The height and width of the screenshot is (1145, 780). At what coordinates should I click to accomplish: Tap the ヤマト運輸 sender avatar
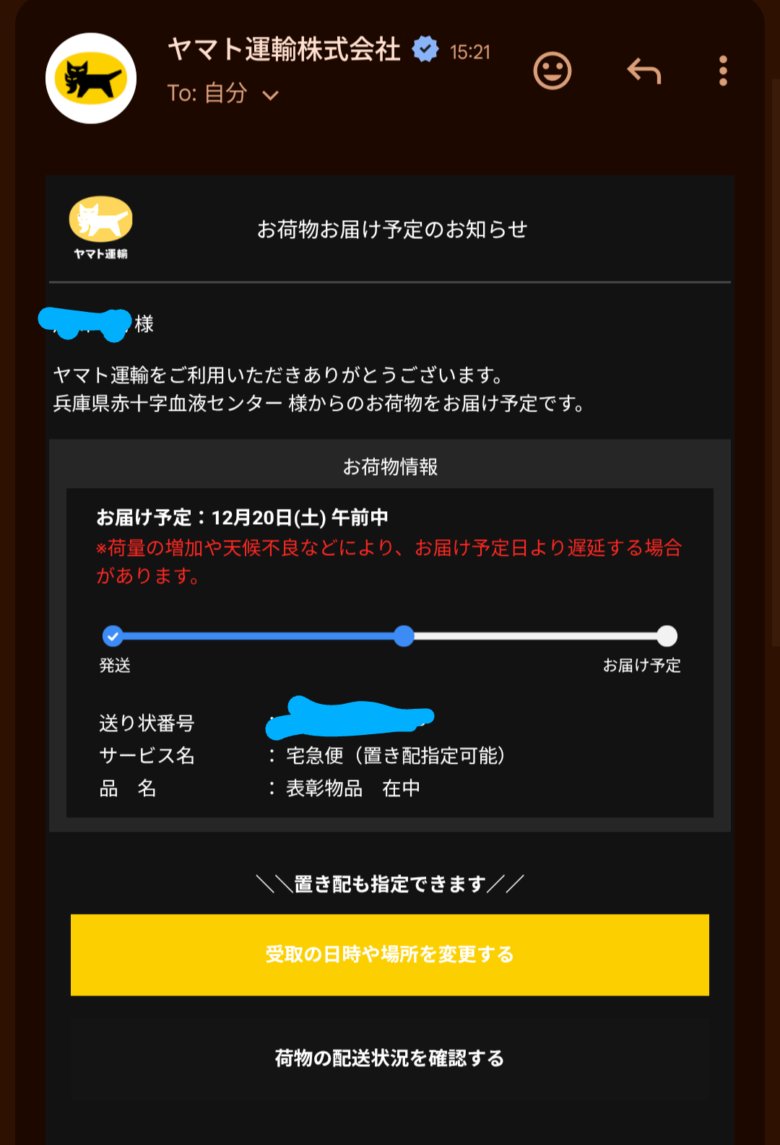tap(91, 77)
